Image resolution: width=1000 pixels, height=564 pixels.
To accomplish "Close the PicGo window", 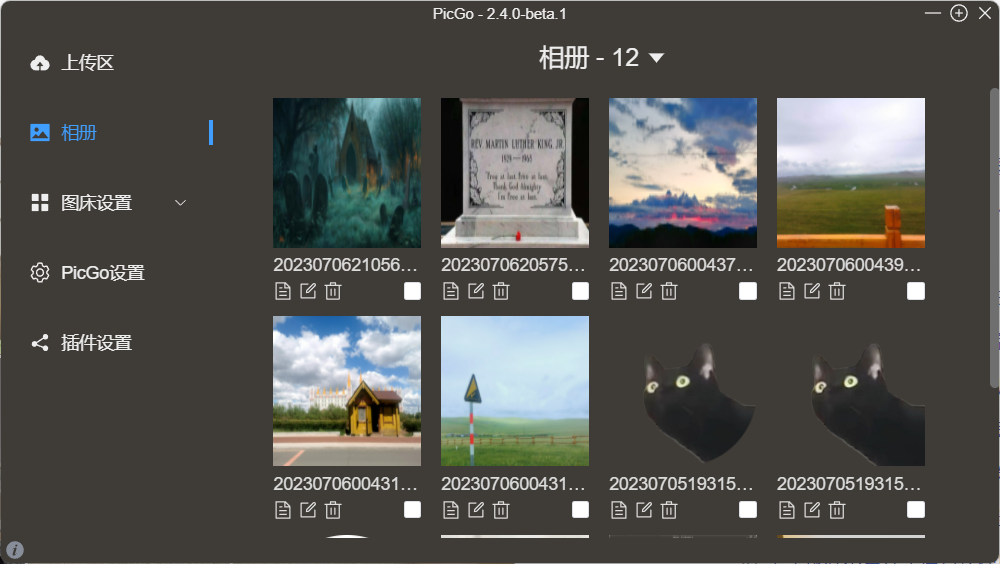I will 984,13.
